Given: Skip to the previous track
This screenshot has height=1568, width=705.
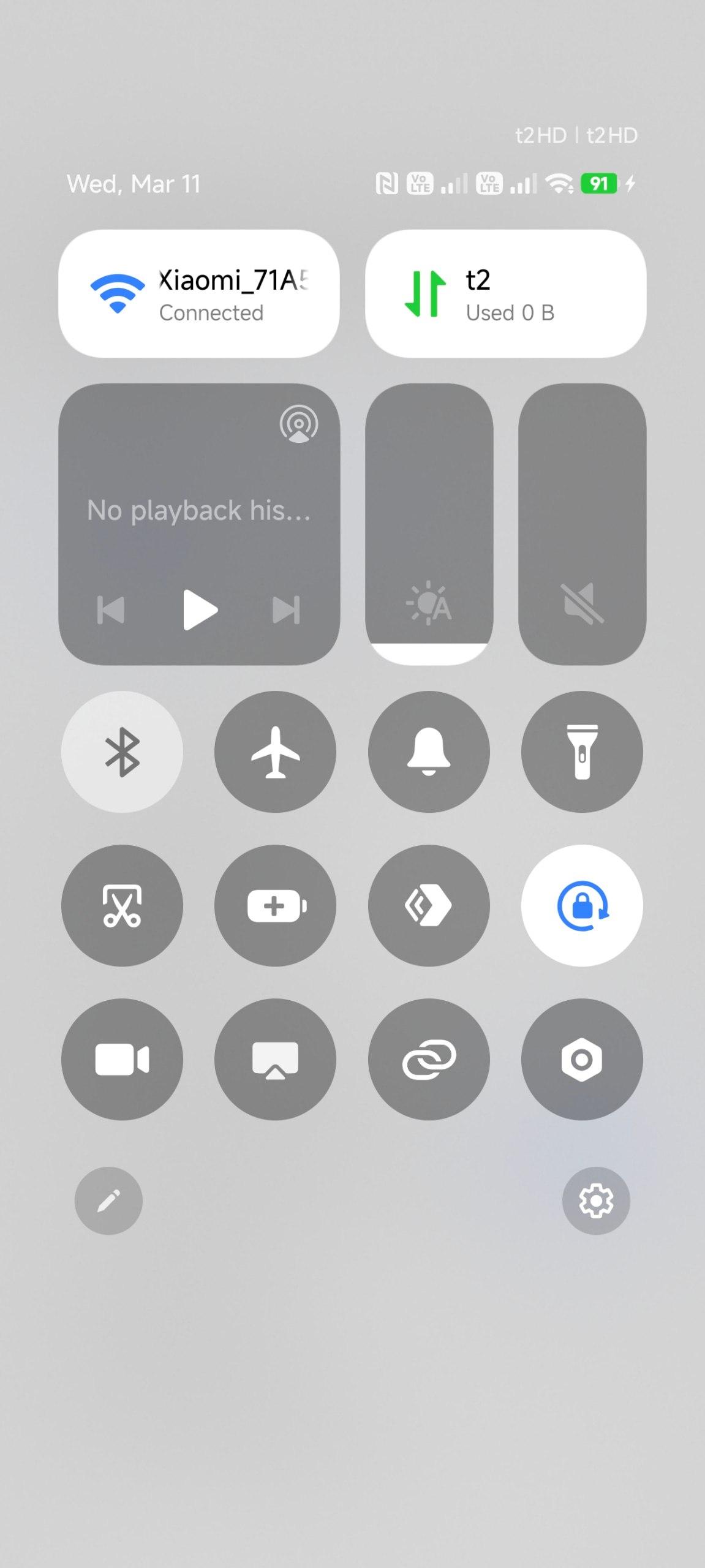Looking at the screenshot, I should [x=111, y=610].
